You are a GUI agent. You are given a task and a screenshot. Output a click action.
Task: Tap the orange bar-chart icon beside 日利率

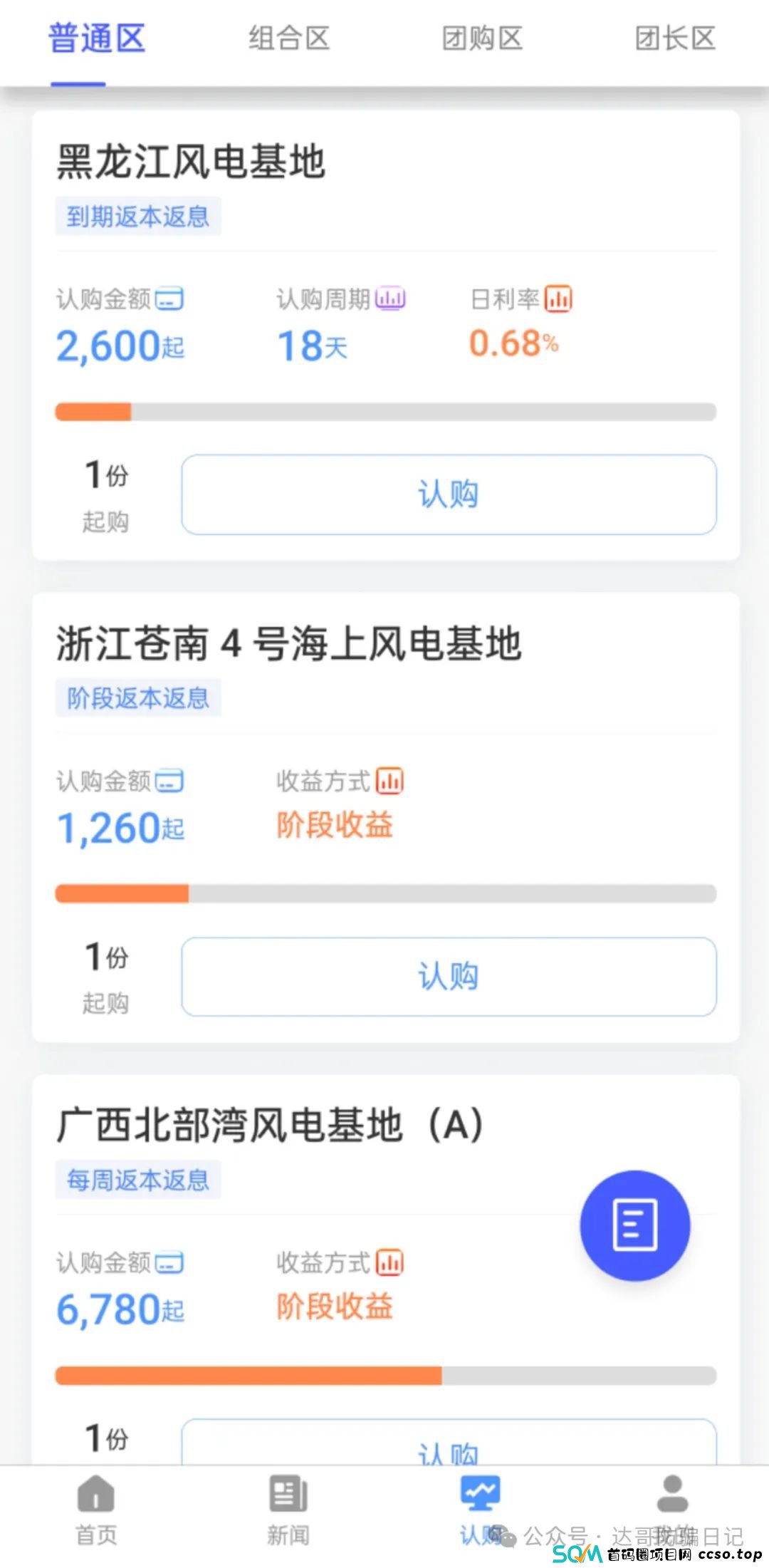(x=558, y=299)
